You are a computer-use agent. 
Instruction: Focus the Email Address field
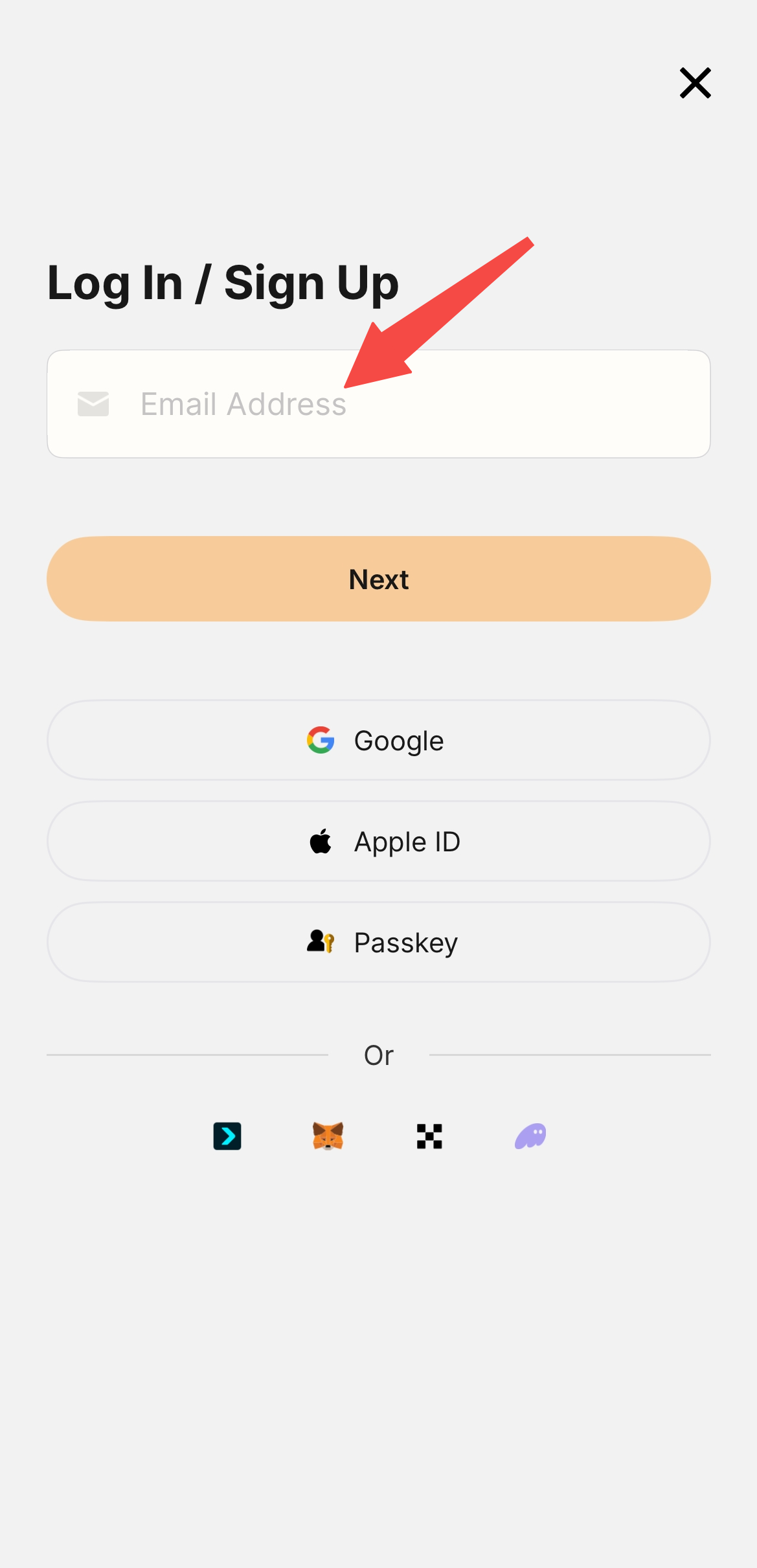379,404
